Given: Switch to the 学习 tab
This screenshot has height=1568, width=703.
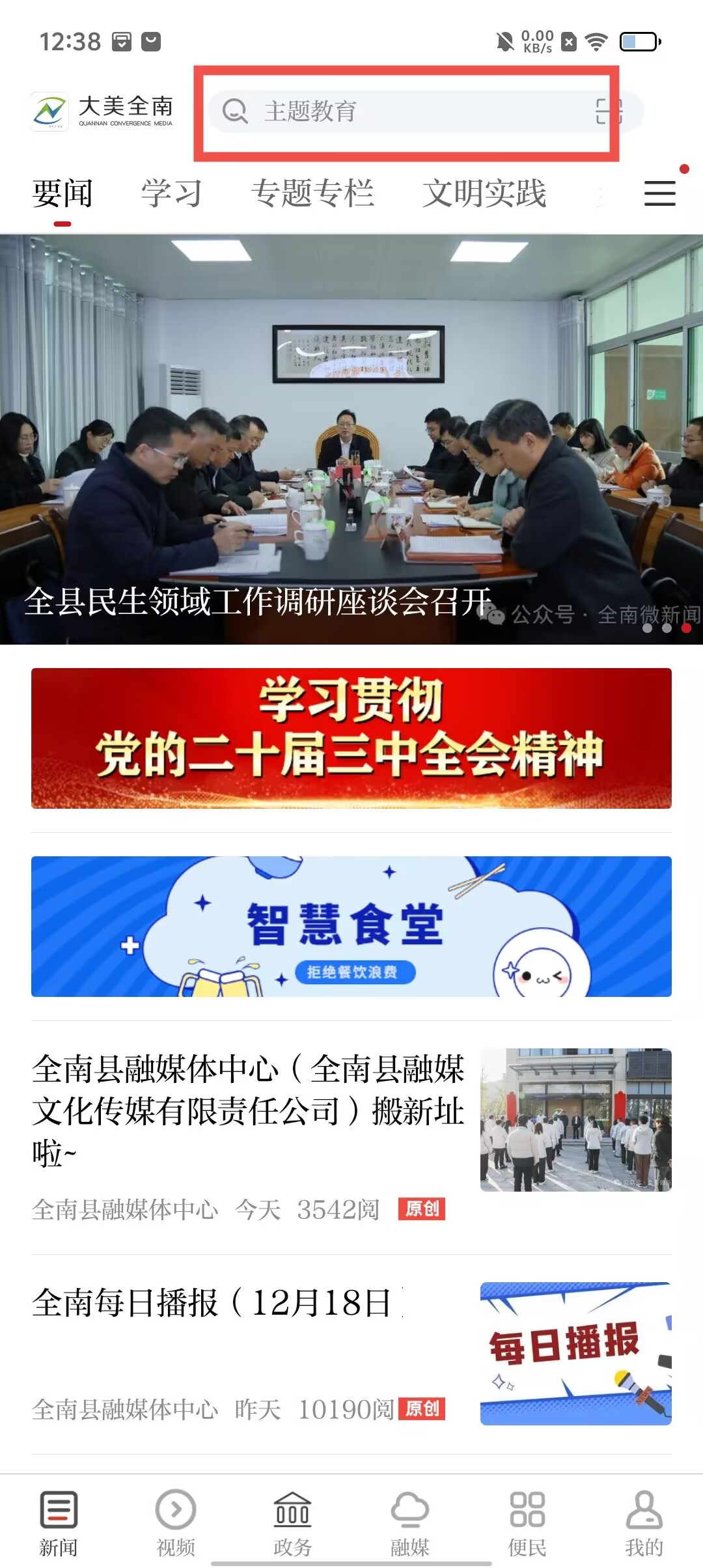Looking at the screenshot, I should click(171, 194).
